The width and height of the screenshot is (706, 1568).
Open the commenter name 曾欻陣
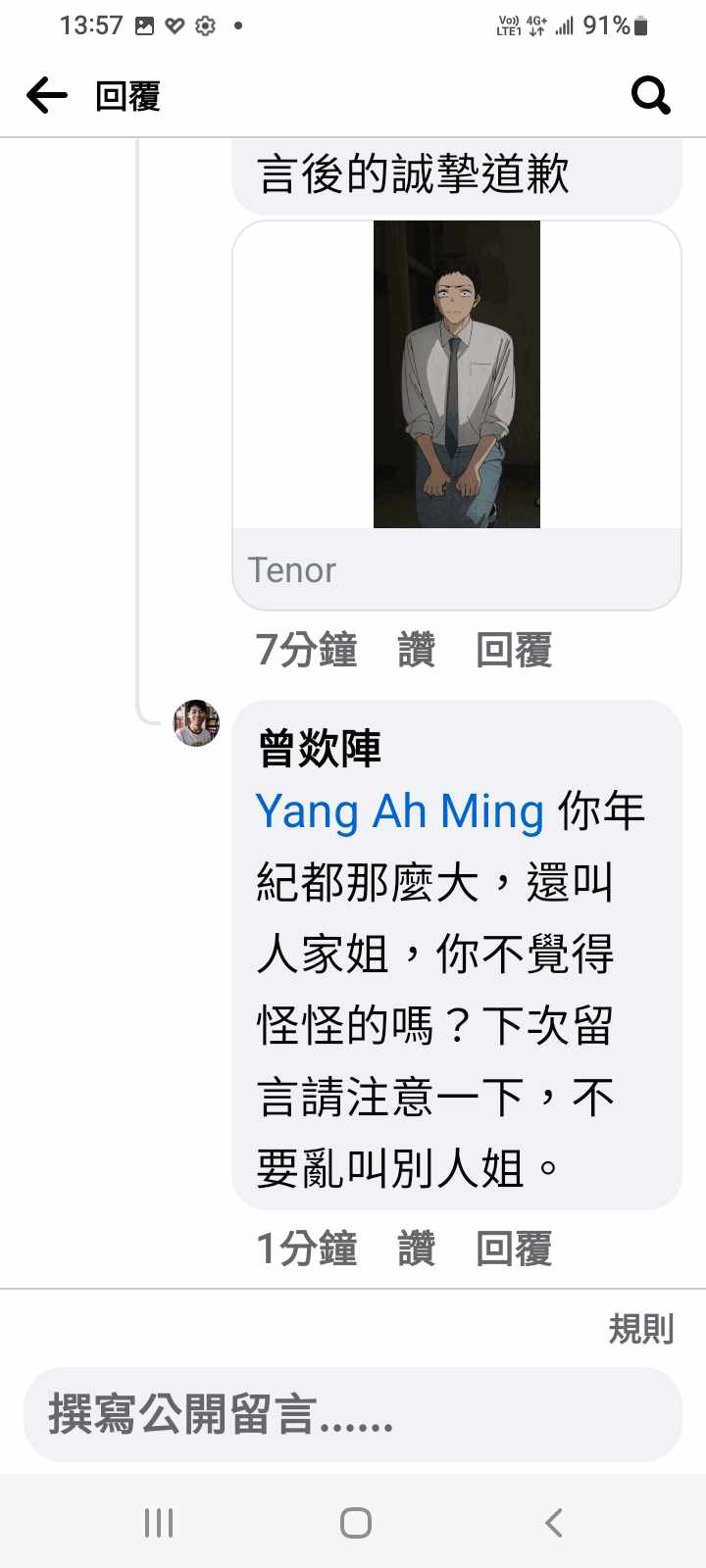[x=320, y=749]
